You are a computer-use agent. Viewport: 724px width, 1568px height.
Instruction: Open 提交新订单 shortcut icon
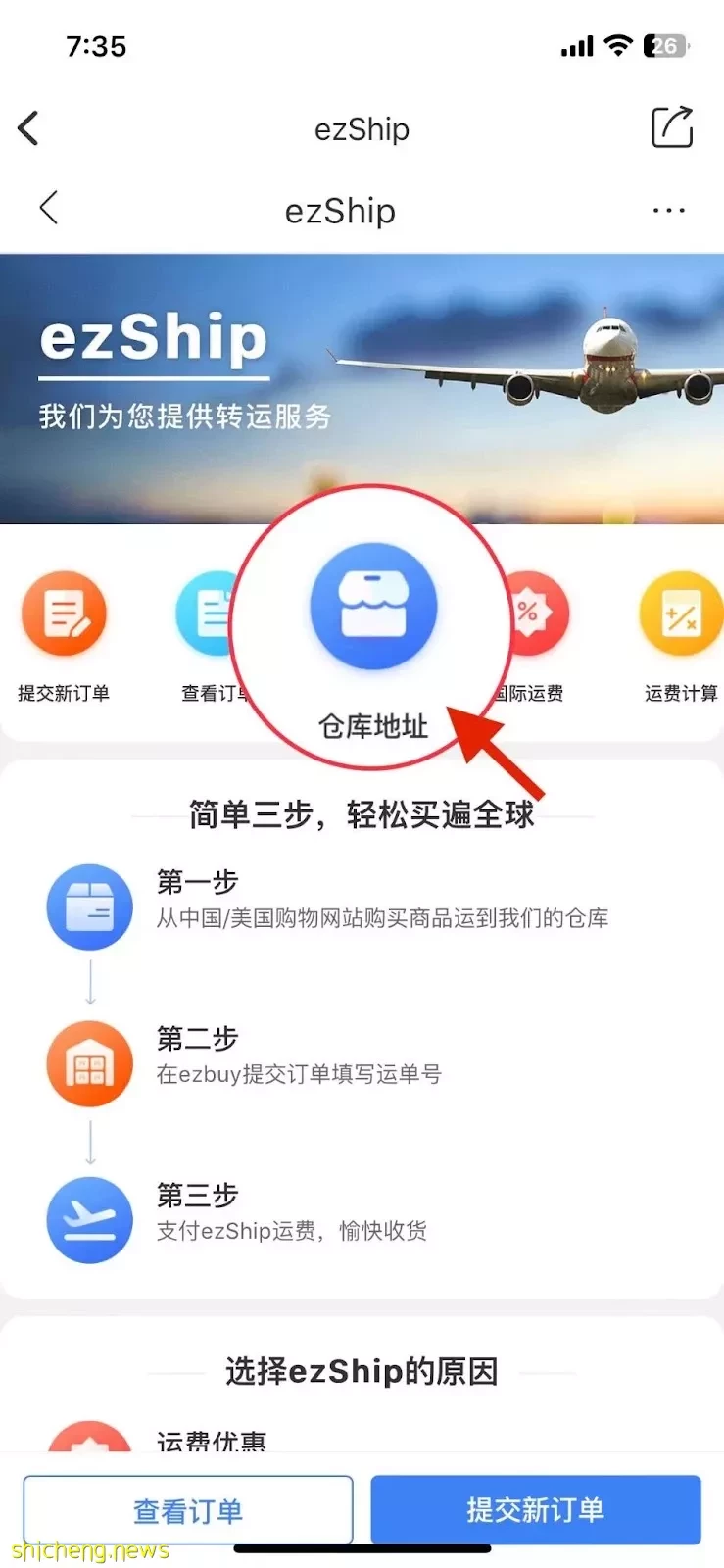point(64,615)
